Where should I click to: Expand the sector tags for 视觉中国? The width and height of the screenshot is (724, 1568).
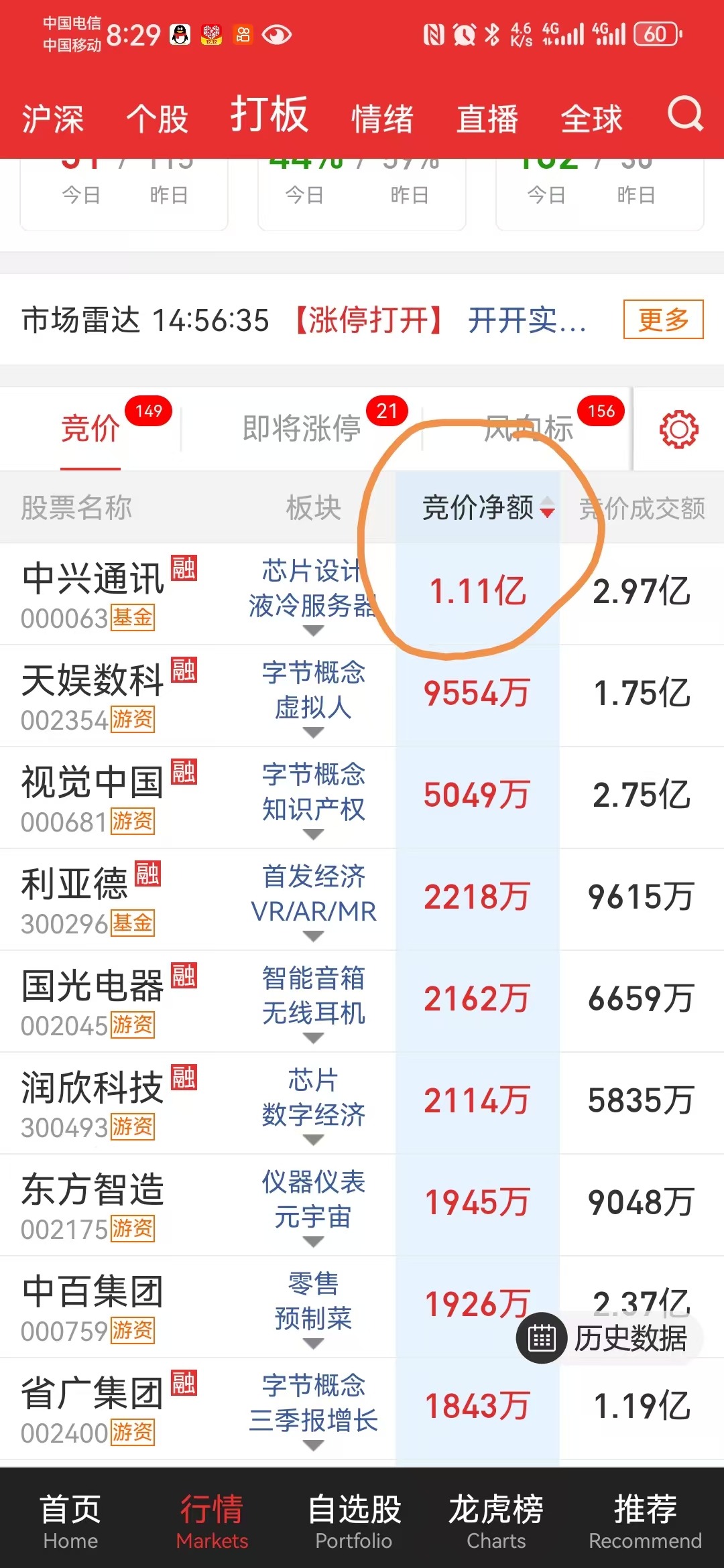coord(313,834)
